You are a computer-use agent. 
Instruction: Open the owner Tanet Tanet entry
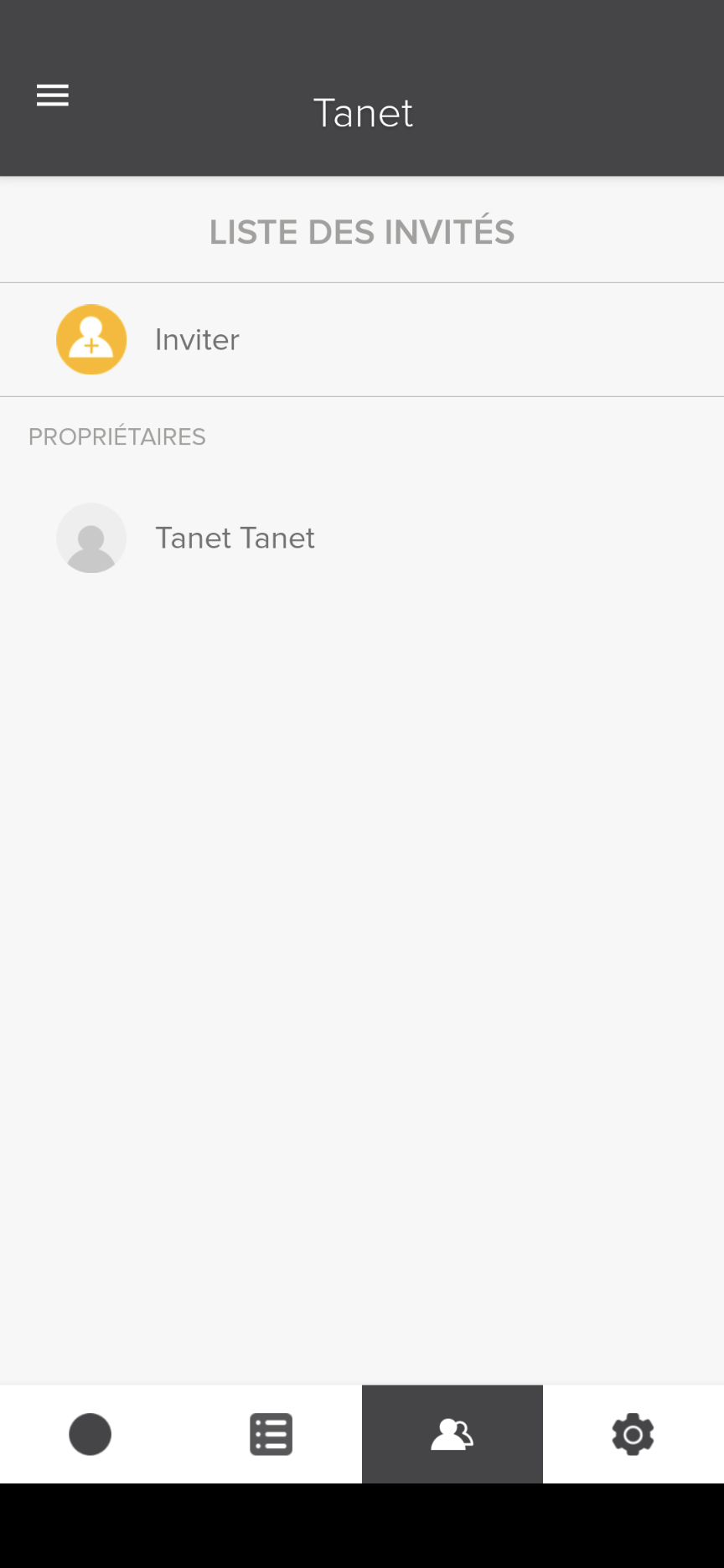coord(362,538)
